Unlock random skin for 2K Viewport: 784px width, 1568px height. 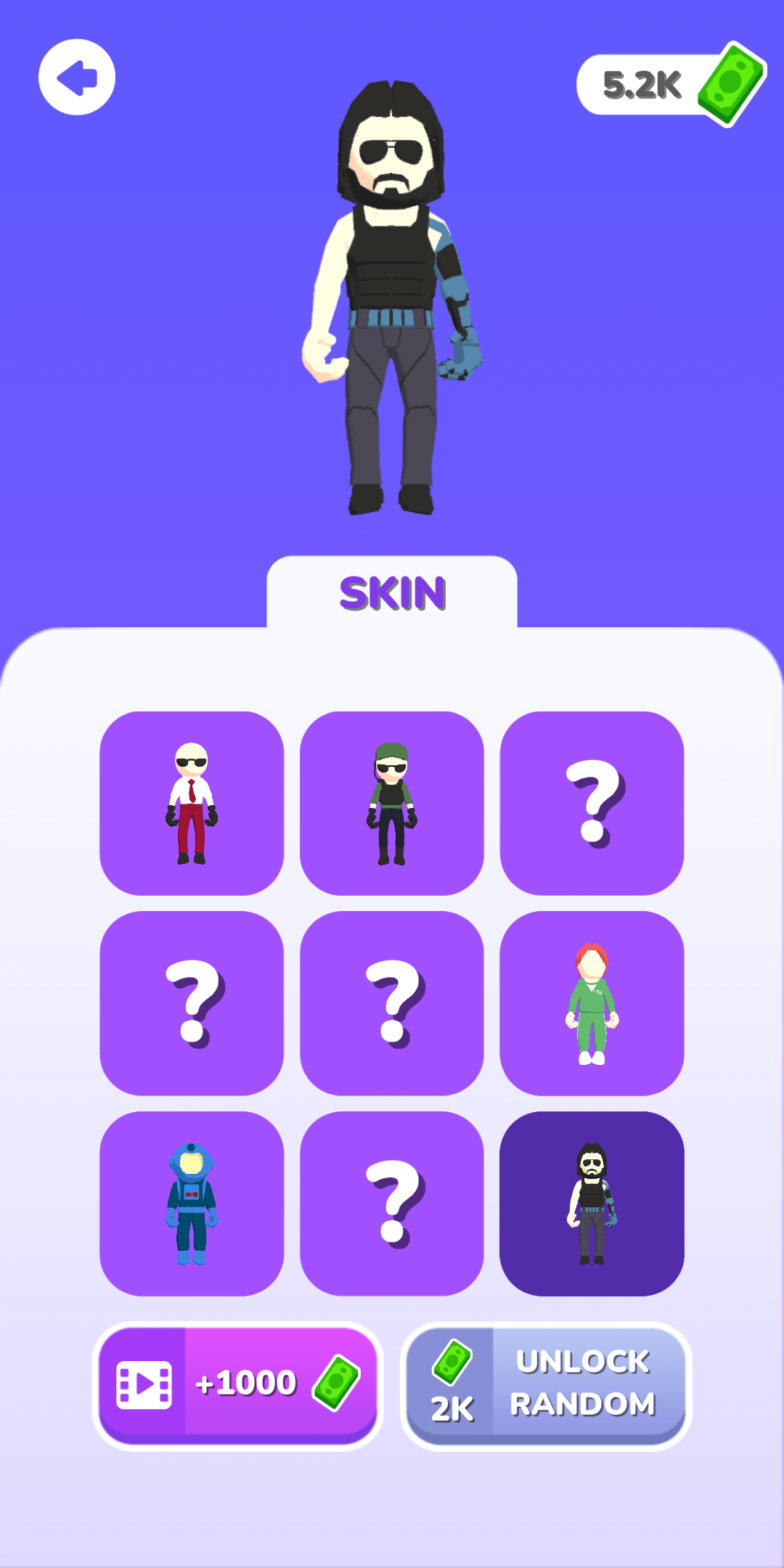(546, 1385)
